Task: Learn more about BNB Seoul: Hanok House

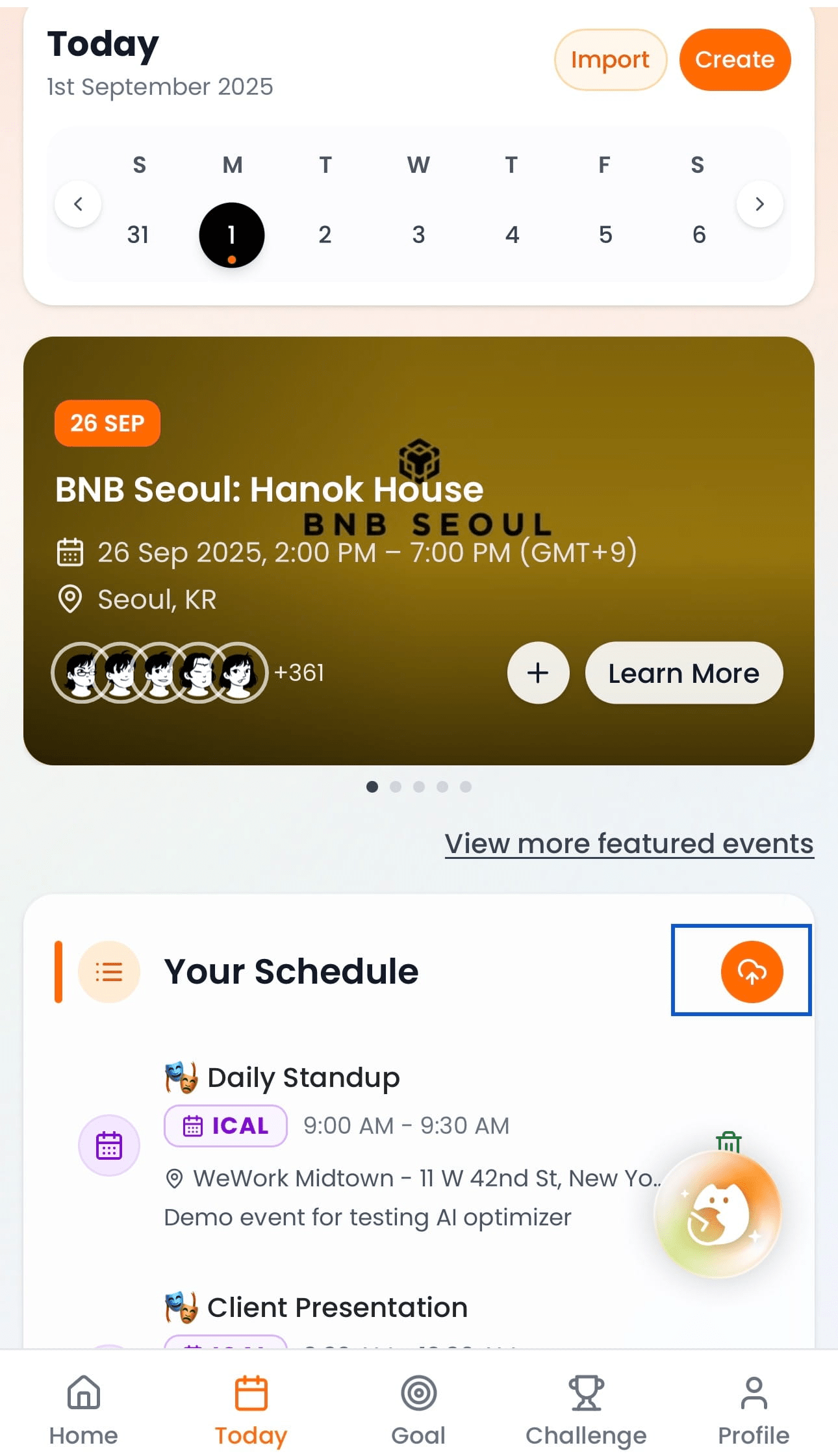Action: point(683,672)
